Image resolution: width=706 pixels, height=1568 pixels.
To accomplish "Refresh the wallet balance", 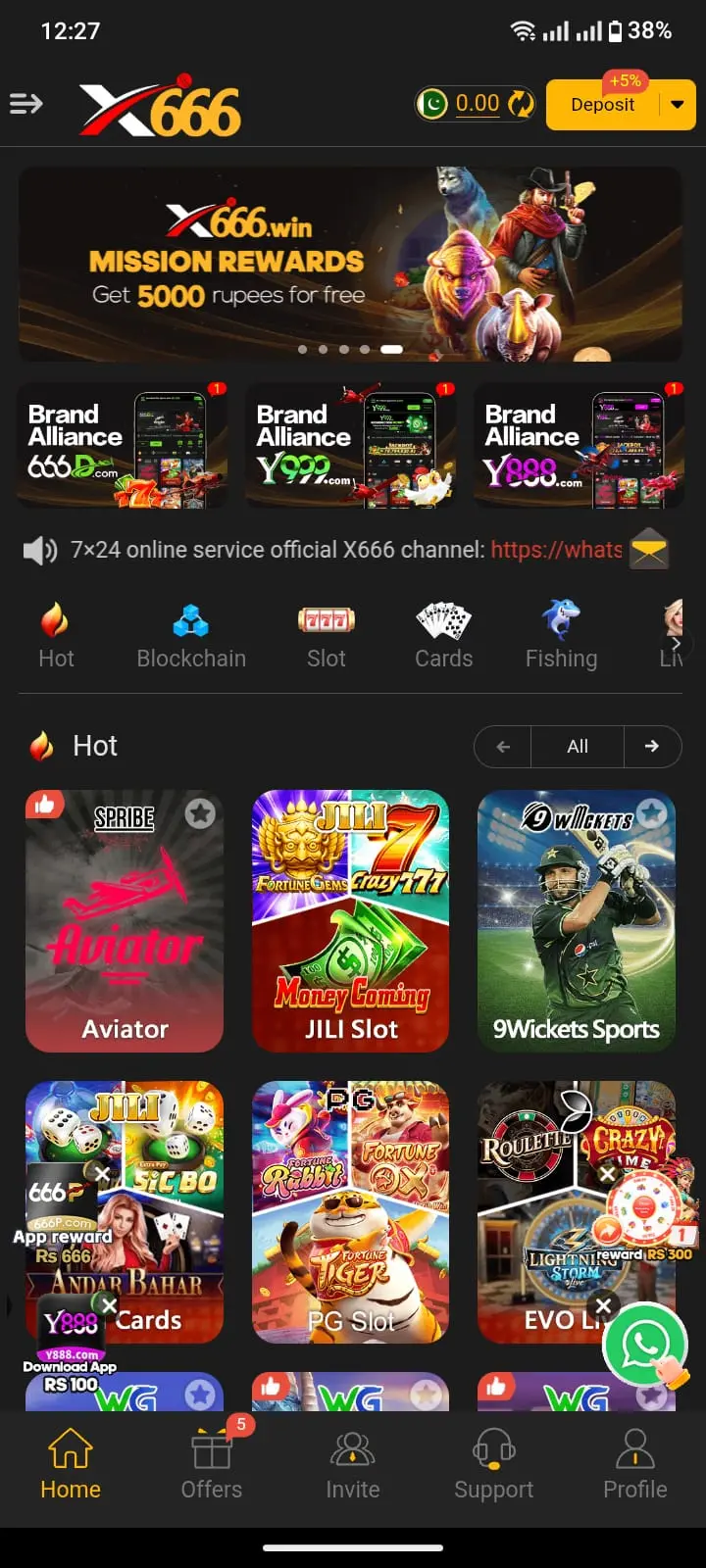I will tap(522, 104).
